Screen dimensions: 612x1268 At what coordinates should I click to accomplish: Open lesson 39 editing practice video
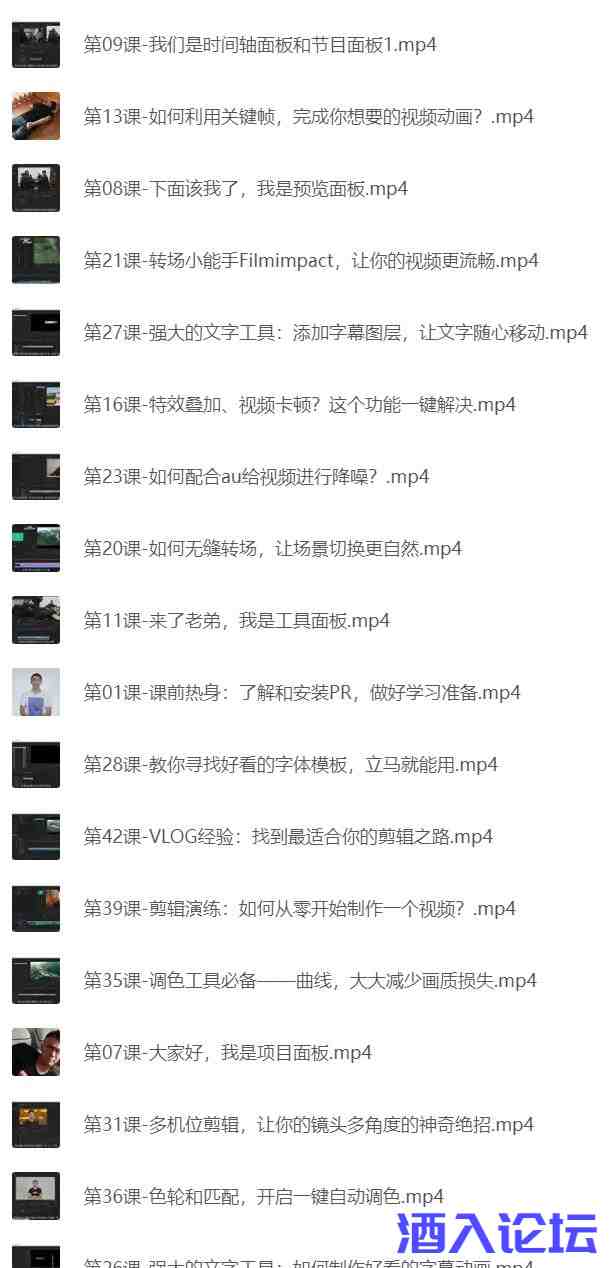pyautogui.click(x=299, y=909)
